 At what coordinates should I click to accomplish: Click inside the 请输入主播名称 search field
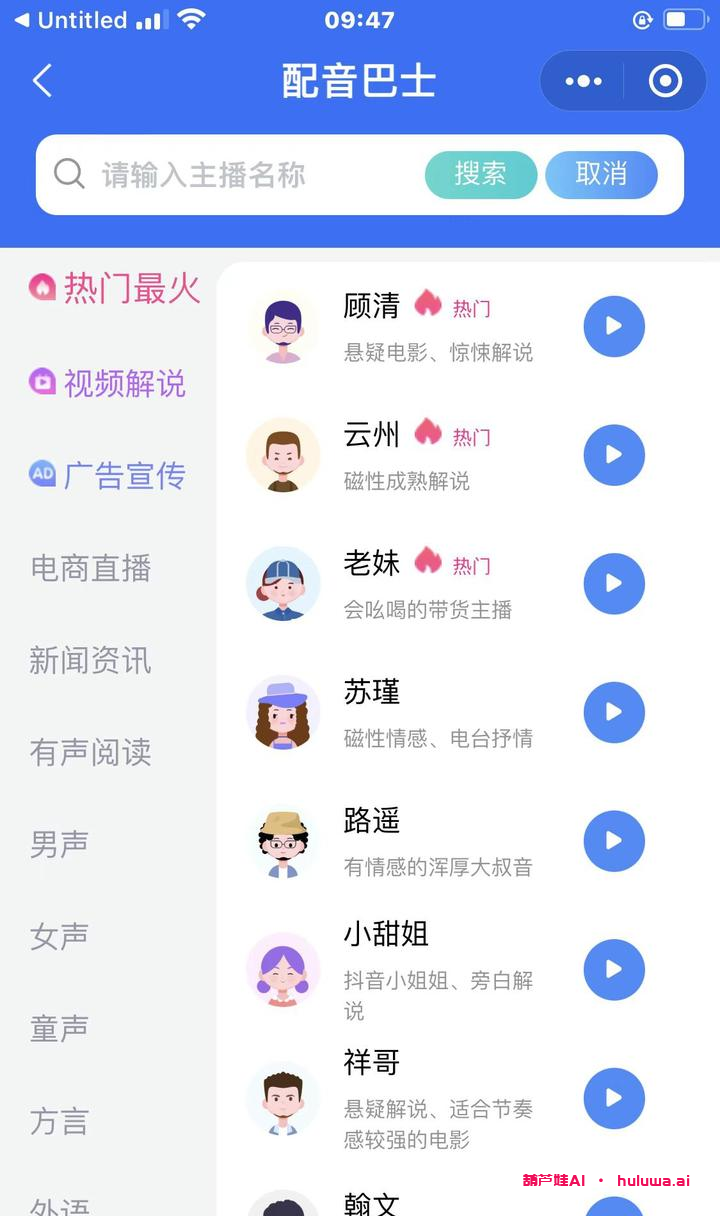tap(220, 174)
